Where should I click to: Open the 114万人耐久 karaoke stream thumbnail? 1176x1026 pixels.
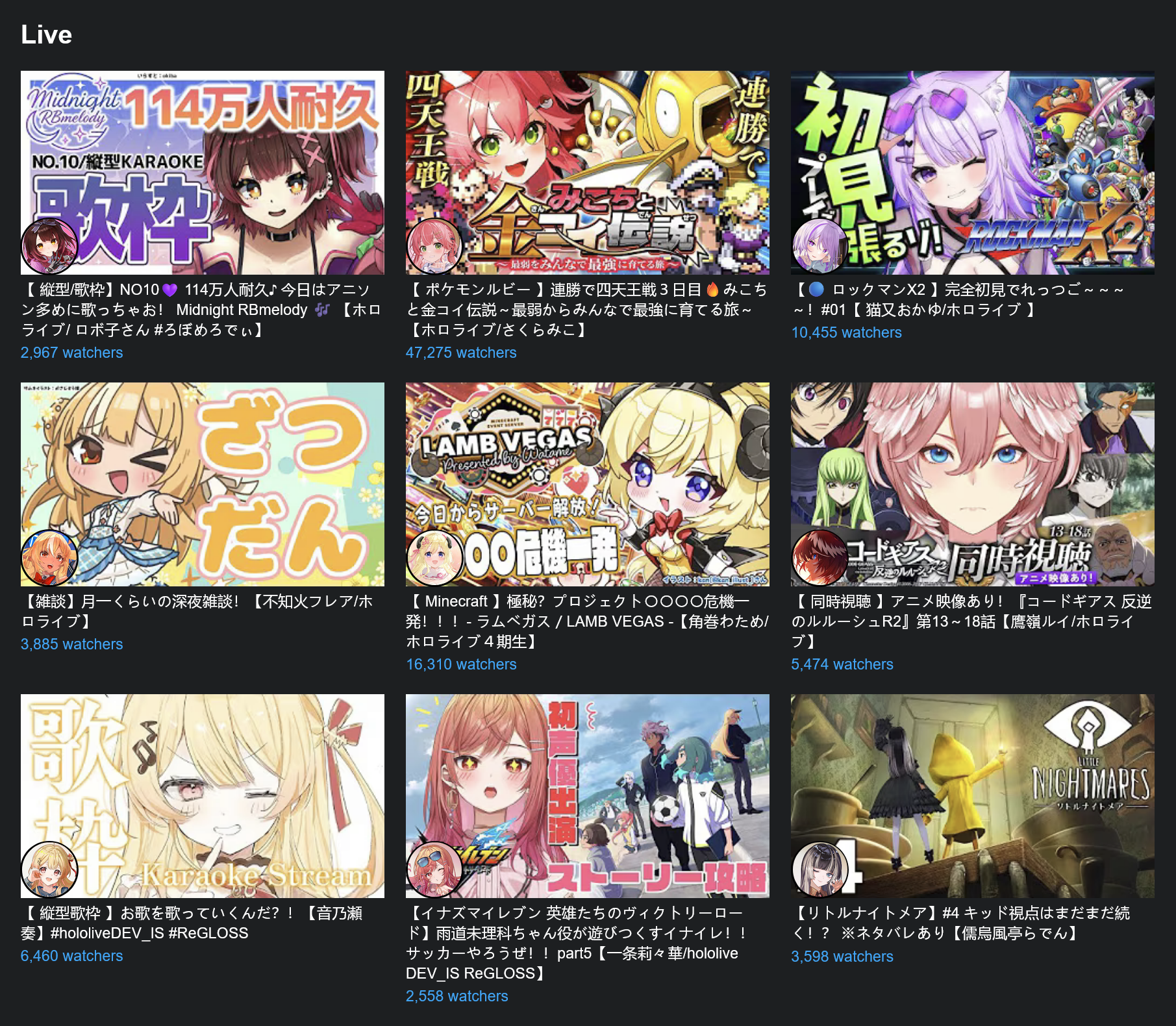202,173
